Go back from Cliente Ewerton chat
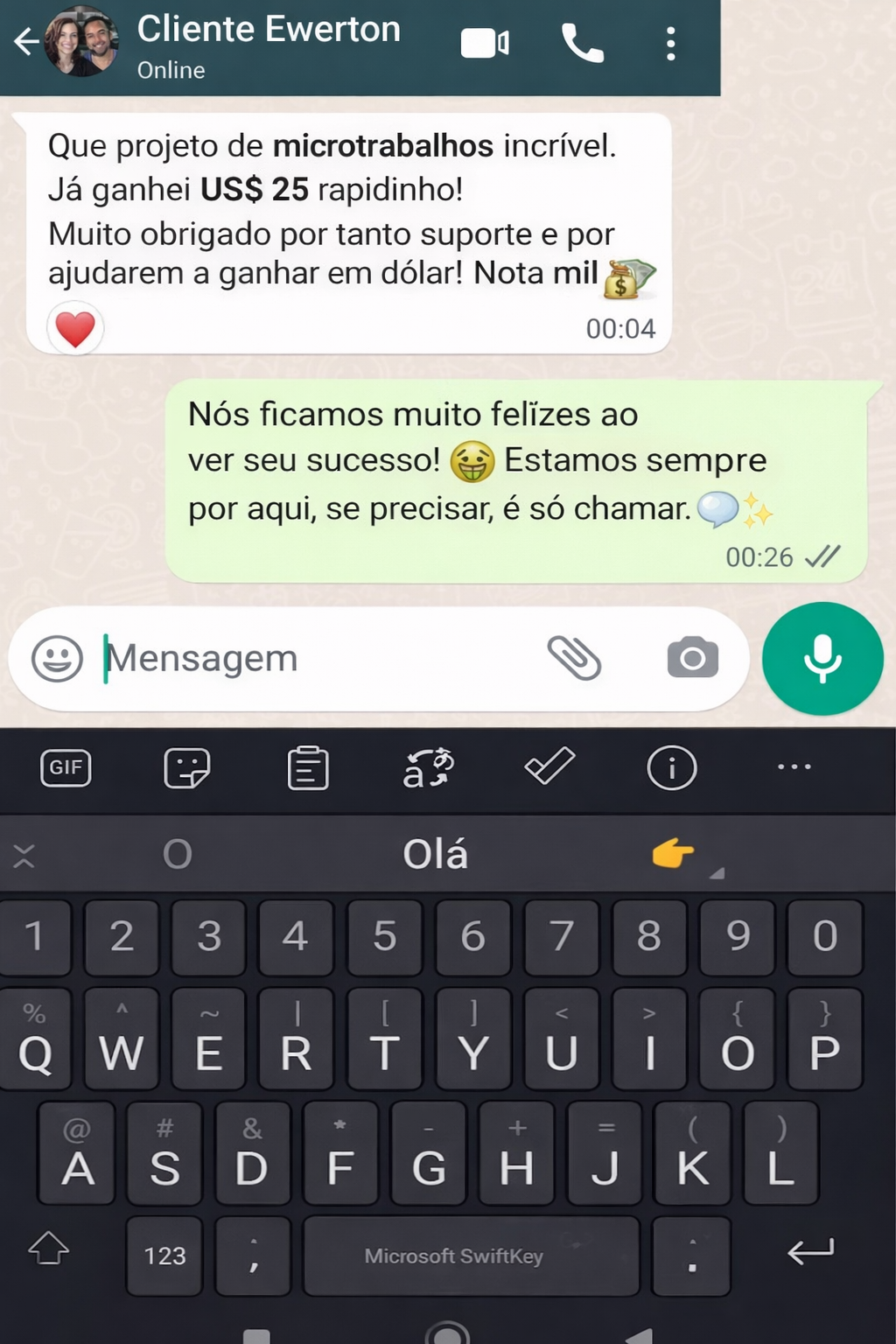Screen dimensions: 896x1344 (25, 41)
